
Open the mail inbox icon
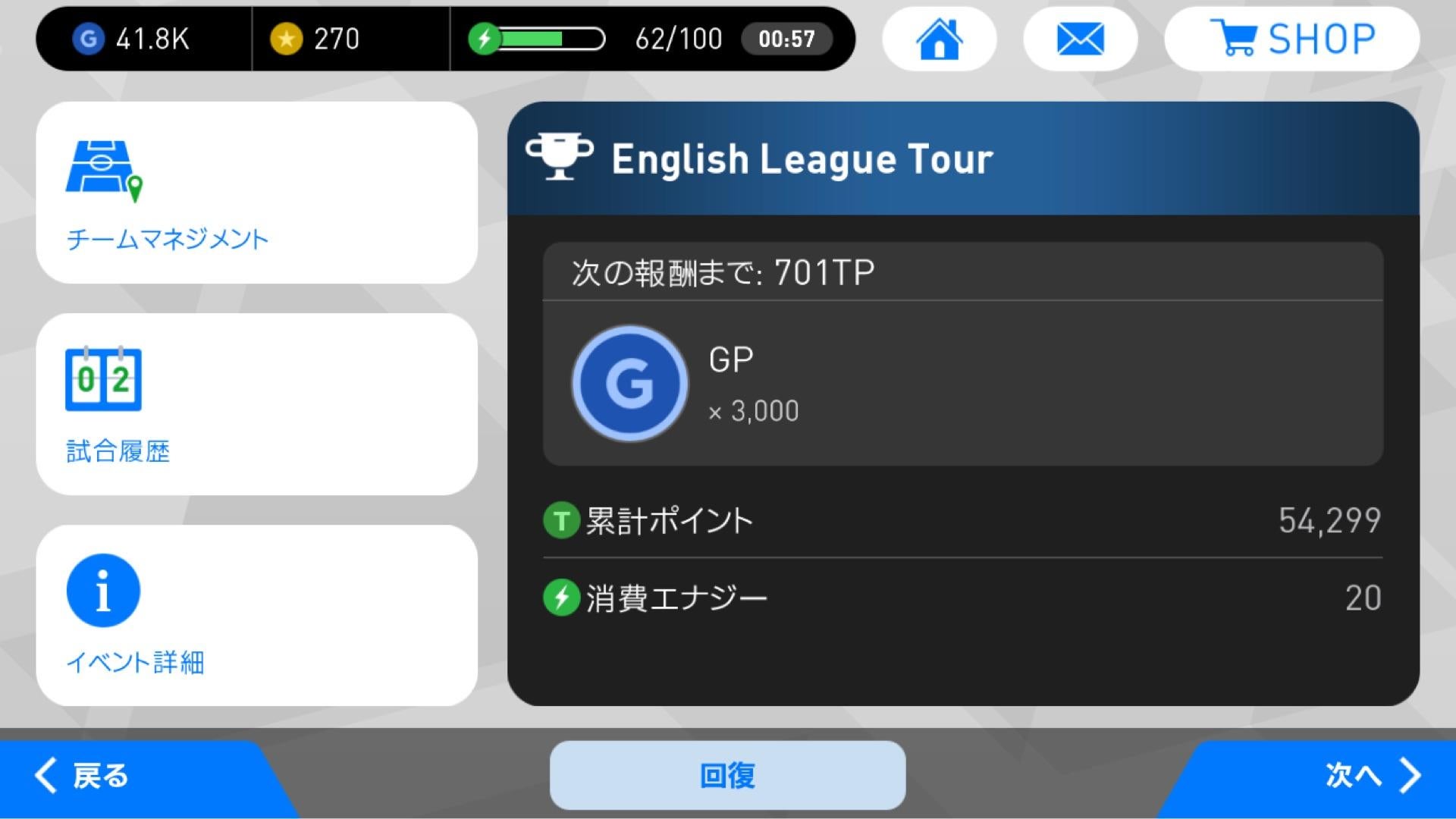point(1080,39)
